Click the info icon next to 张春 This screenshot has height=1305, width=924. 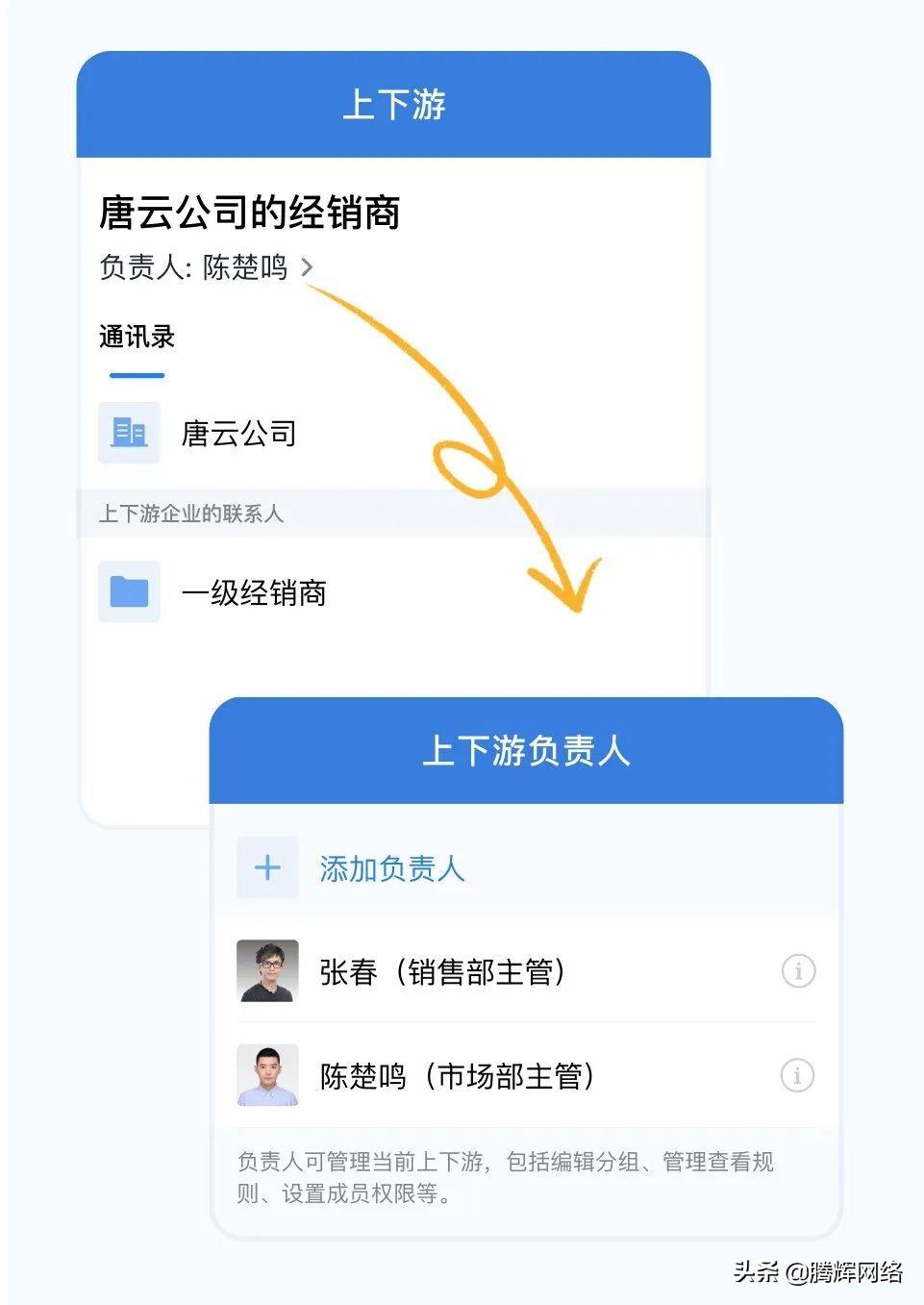coord(796,972)
